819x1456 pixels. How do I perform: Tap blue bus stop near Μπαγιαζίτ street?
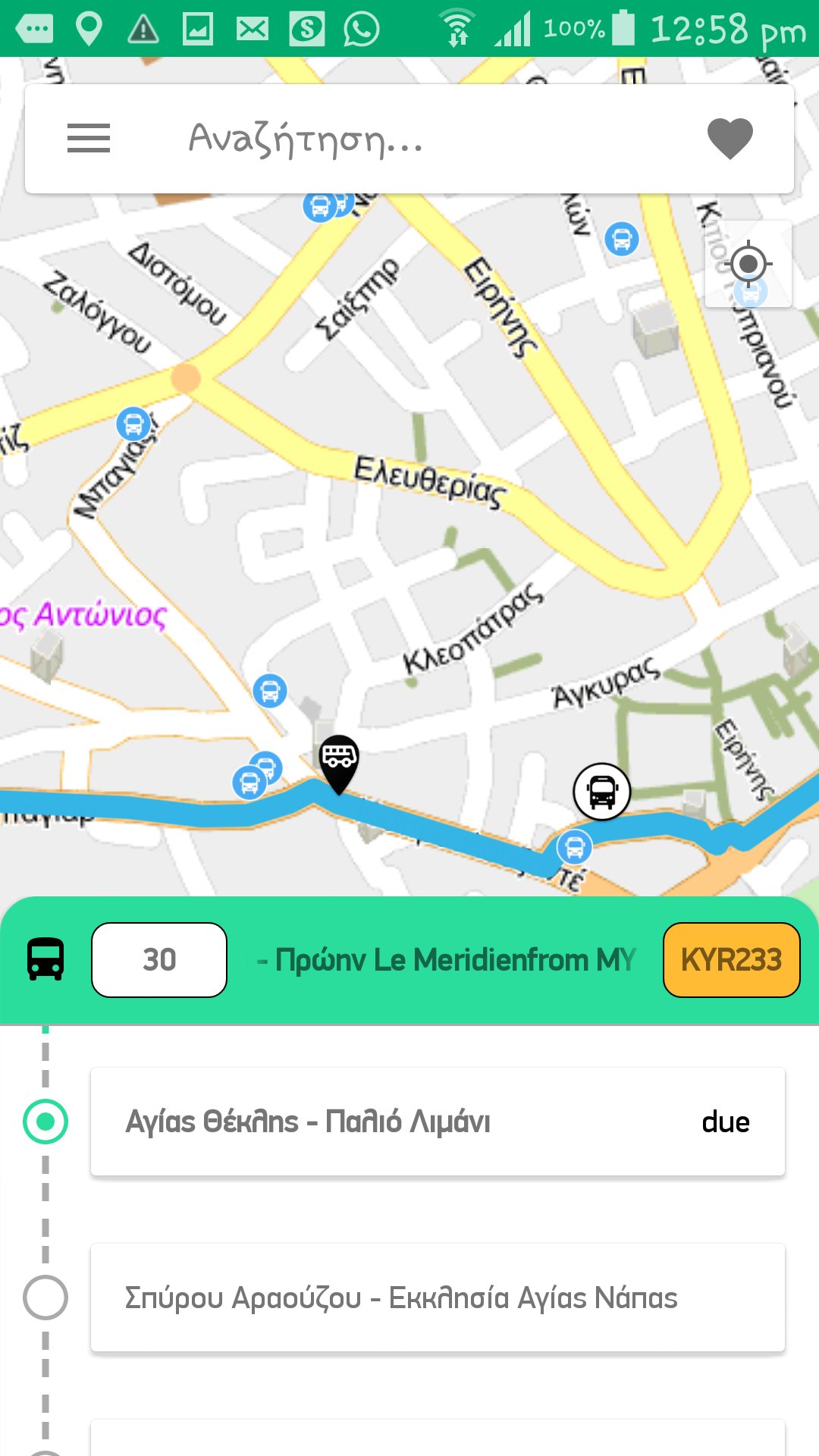point(133,424)
